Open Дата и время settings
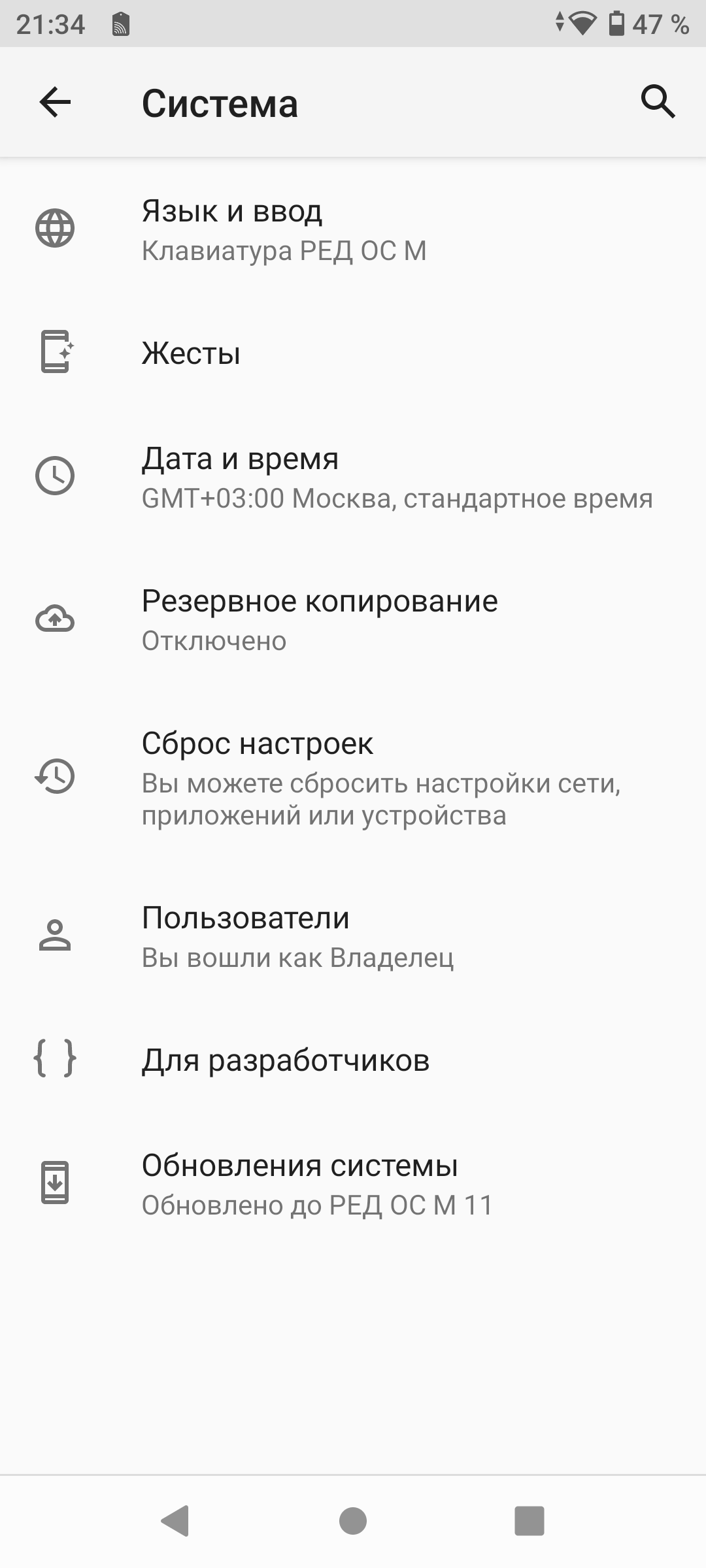Image resolution: width=706 pixels, height=1568 pixels. (x=353, y=477)
